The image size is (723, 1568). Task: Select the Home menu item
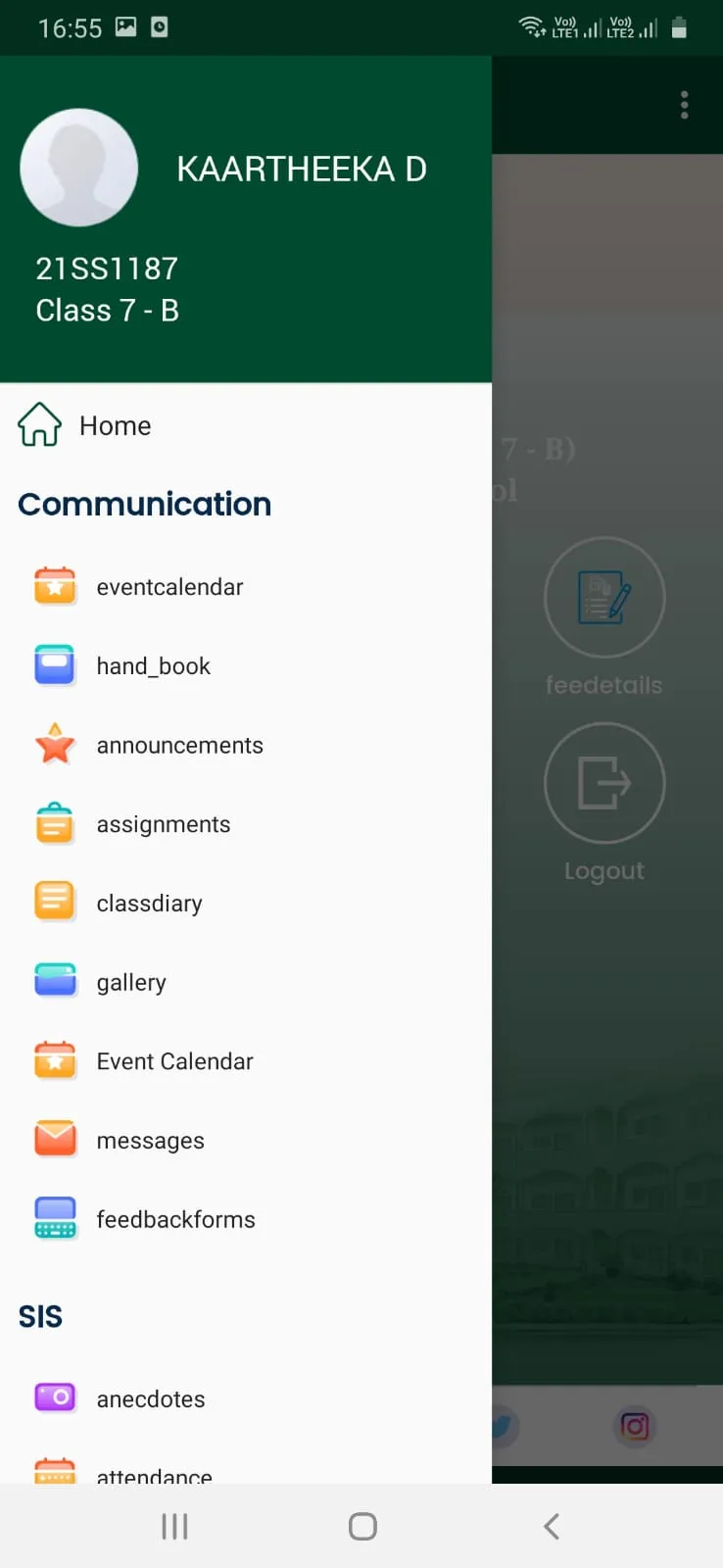click(x=115, y=425)
